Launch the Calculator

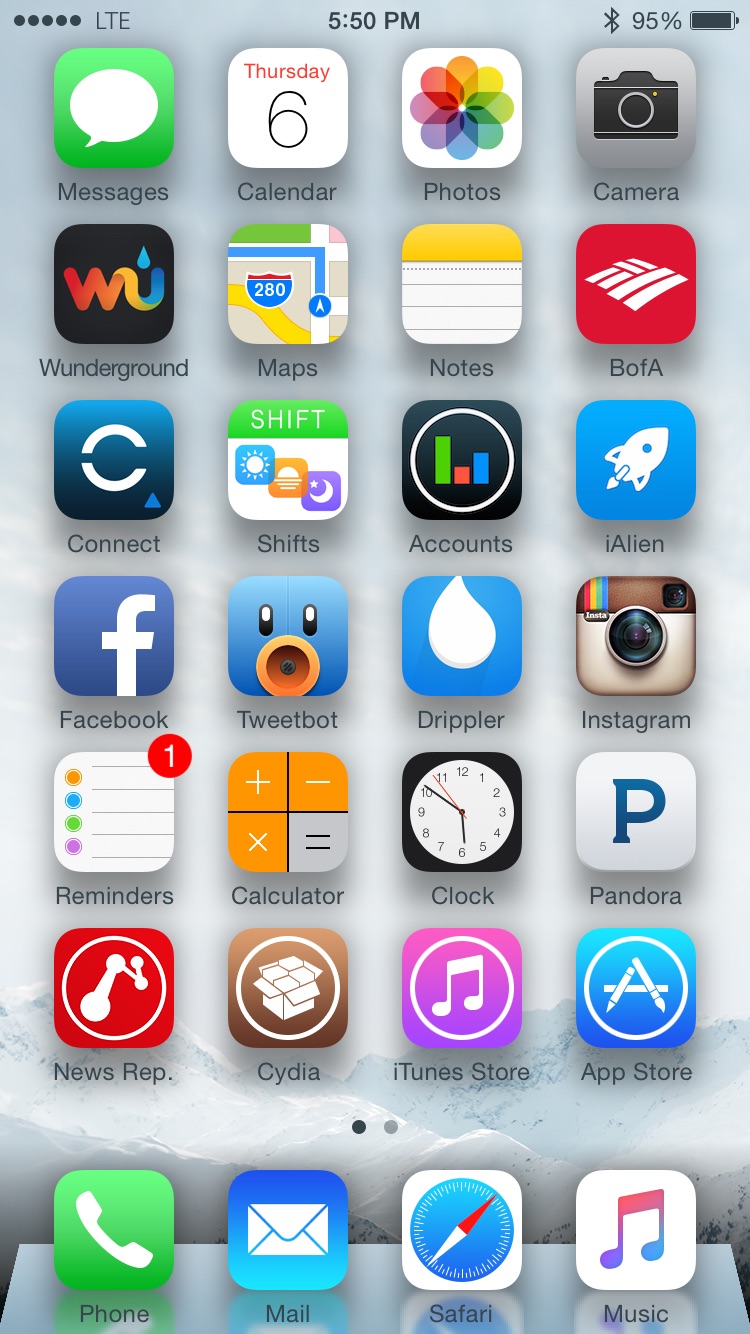coord(288,812)
